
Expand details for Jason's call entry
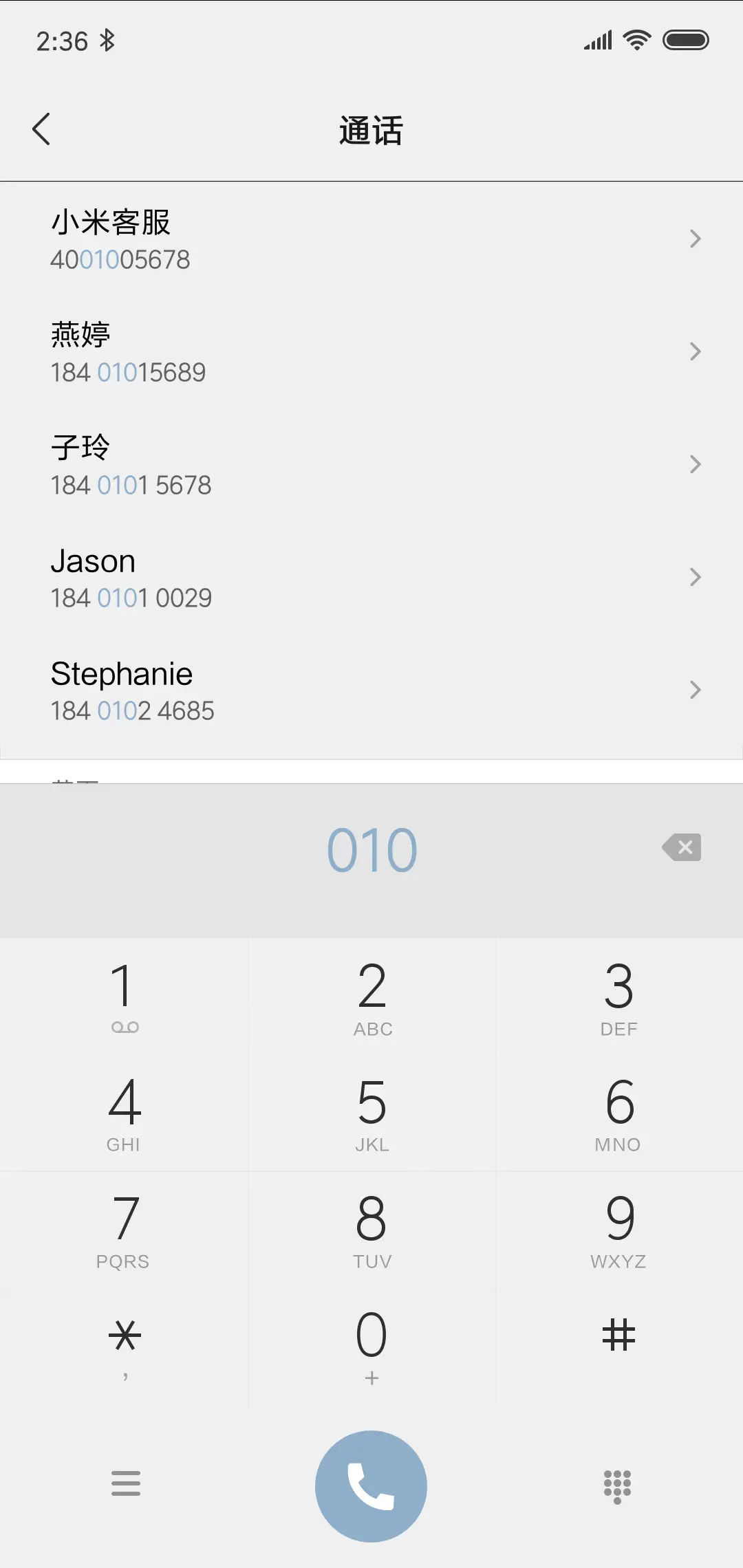(x=696, y=577)
